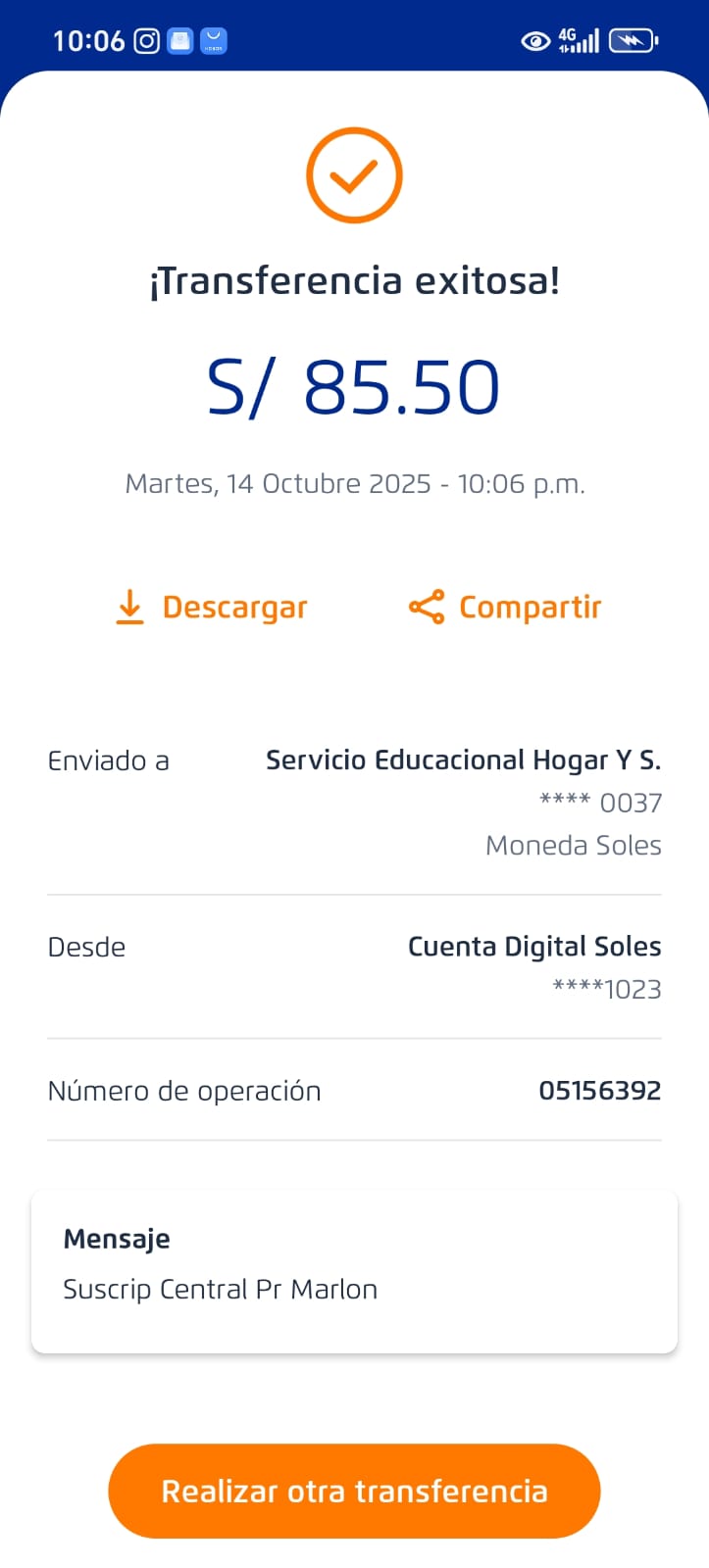Image resolution: width=709 pixels, height=1568 pixels.
Task: Share the receipt via Compartir
Action: pos(505,608)
